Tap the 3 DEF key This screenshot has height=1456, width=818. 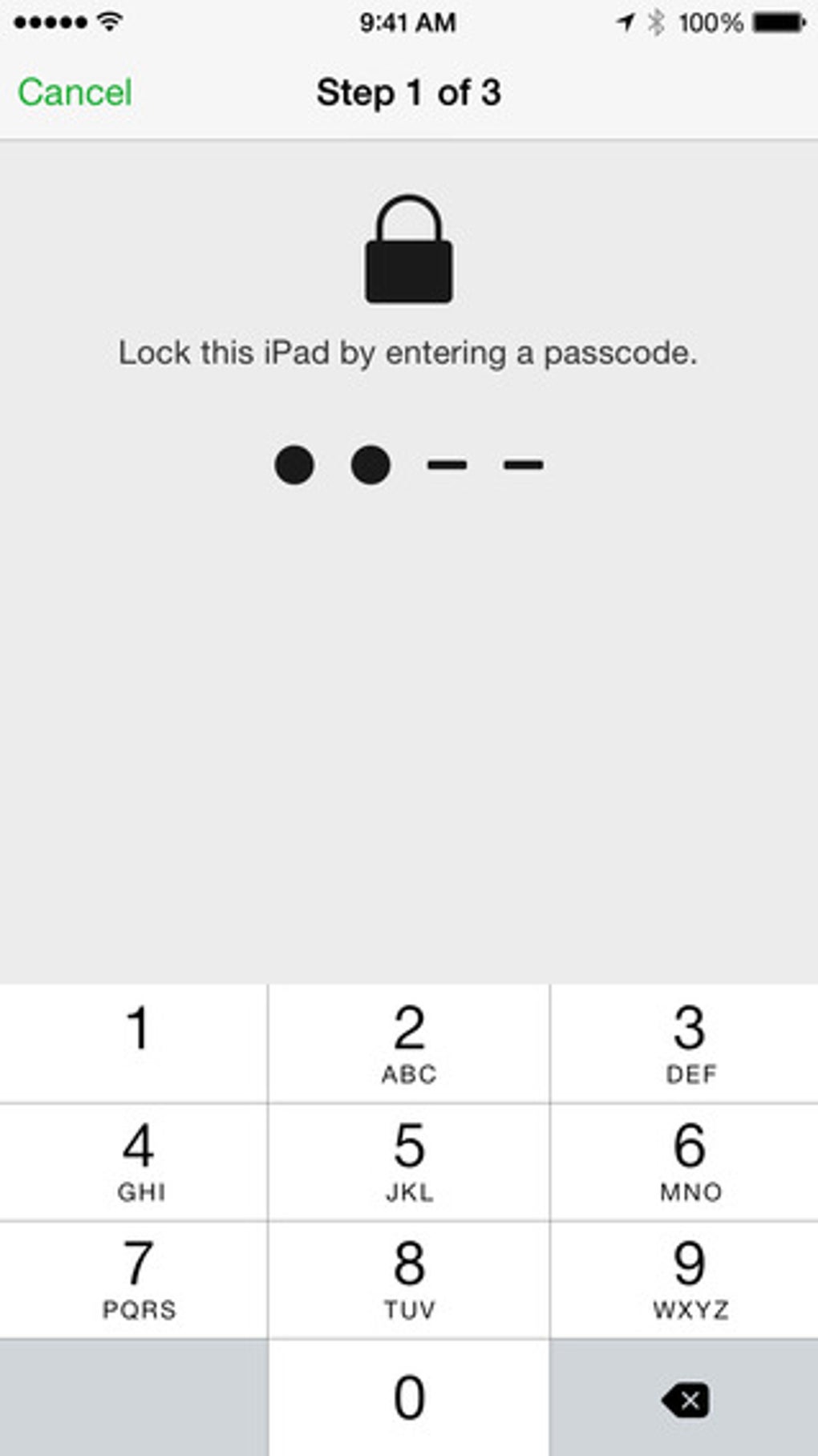[685, 1043]
